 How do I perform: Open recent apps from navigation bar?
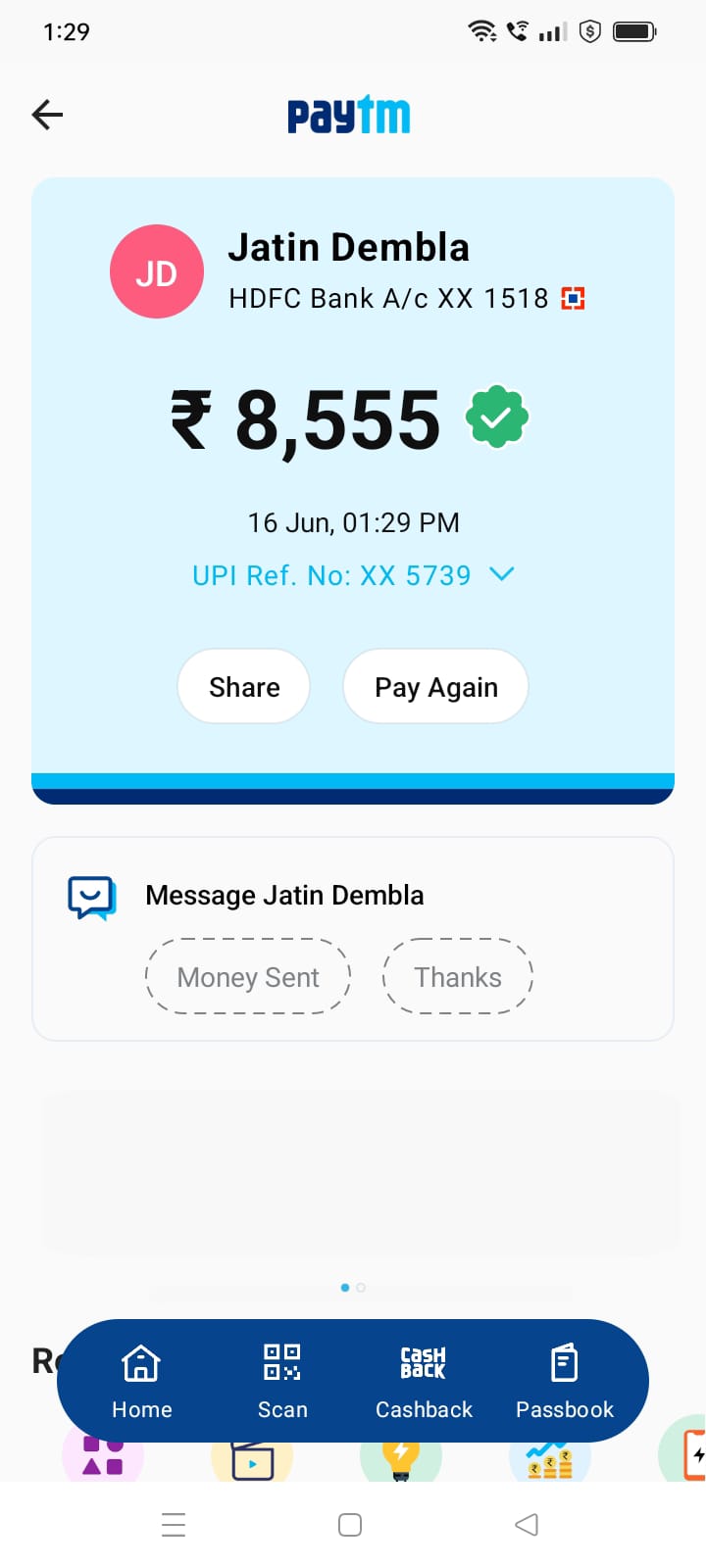pos(174,1524)
